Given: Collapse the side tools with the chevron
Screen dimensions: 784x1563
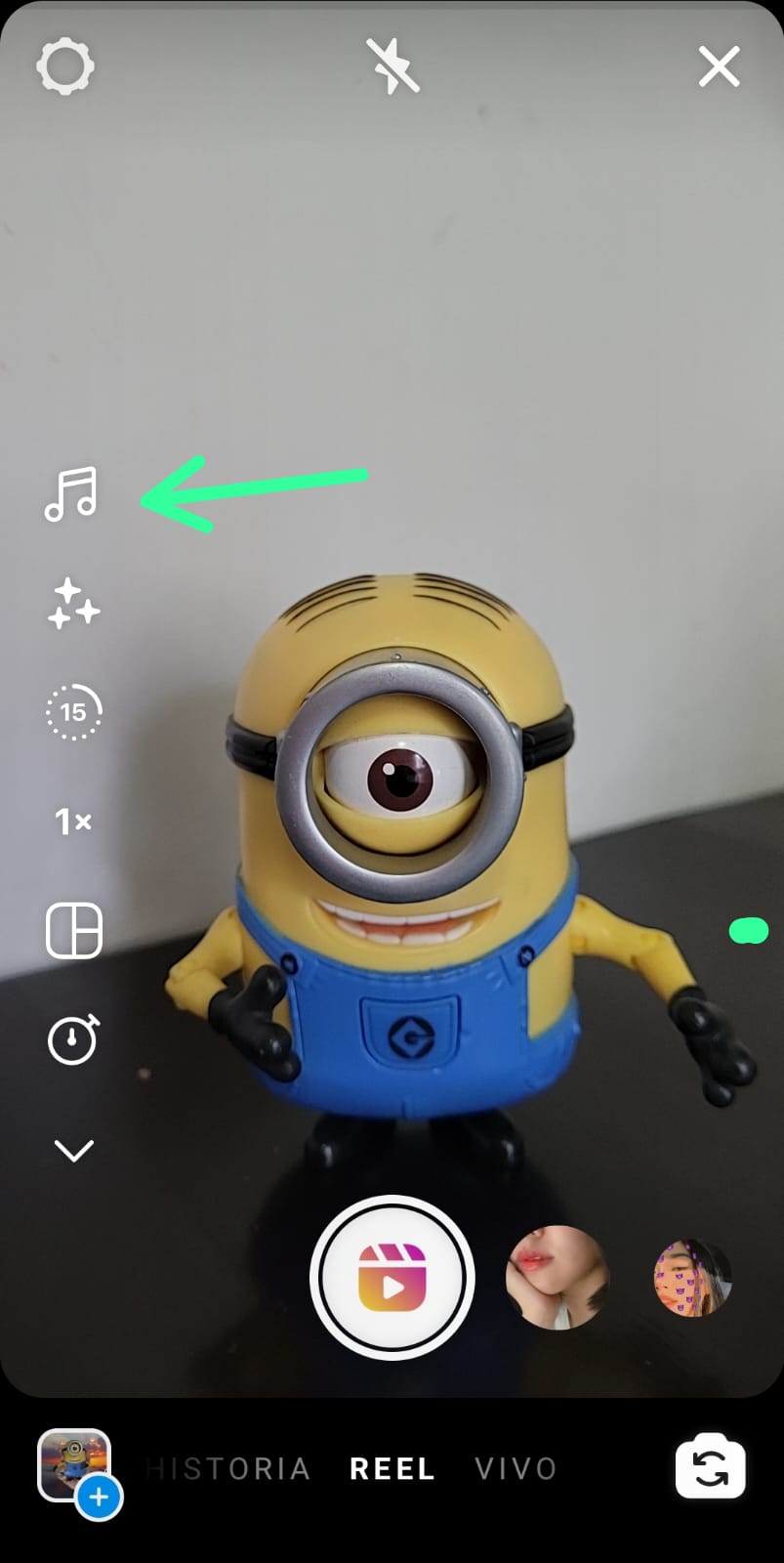Looking at the screenshot, I should (73, 1151).
